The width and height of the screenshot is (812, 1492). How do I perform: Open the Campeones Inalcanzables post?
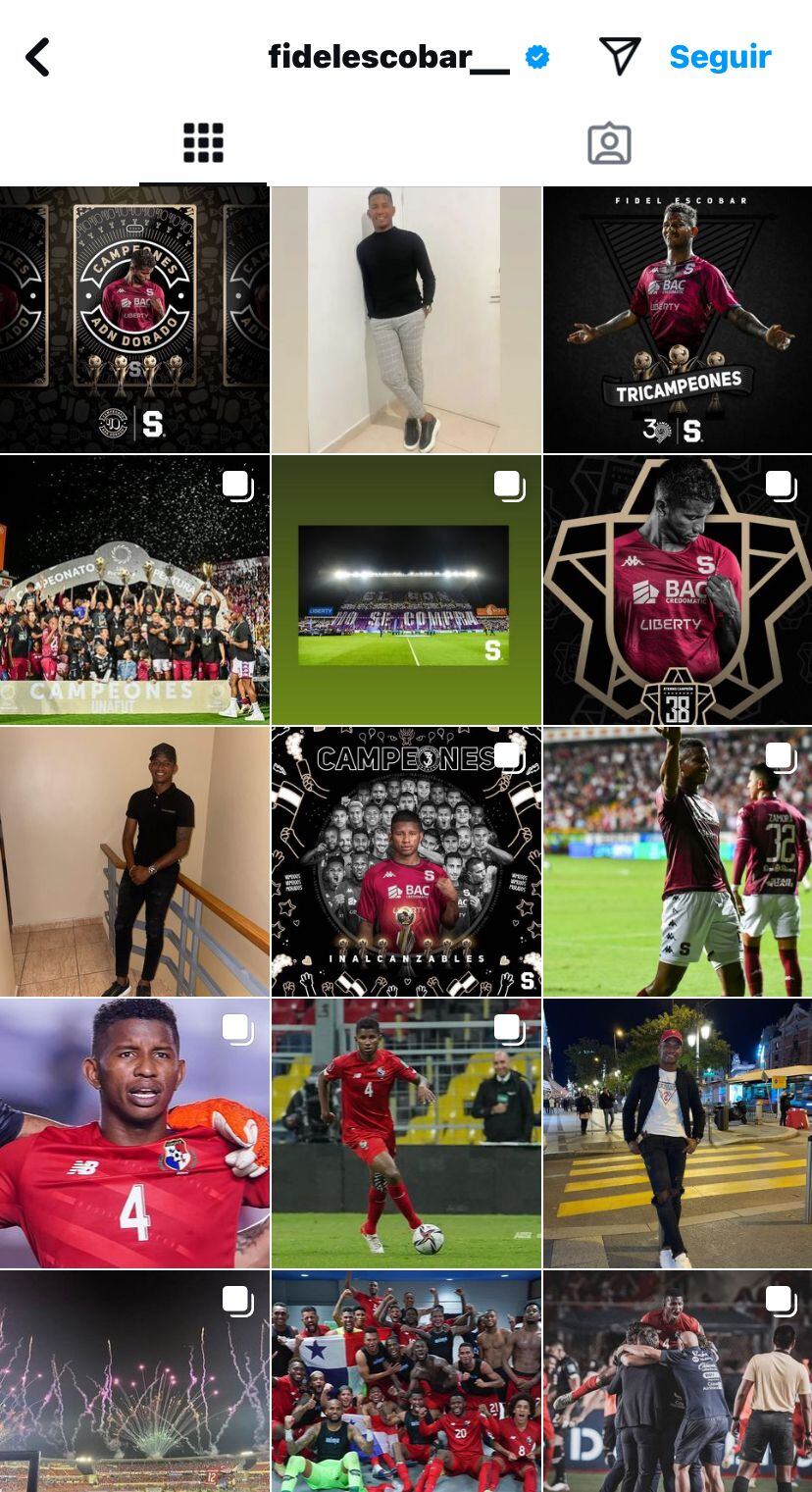coord(406,862)
